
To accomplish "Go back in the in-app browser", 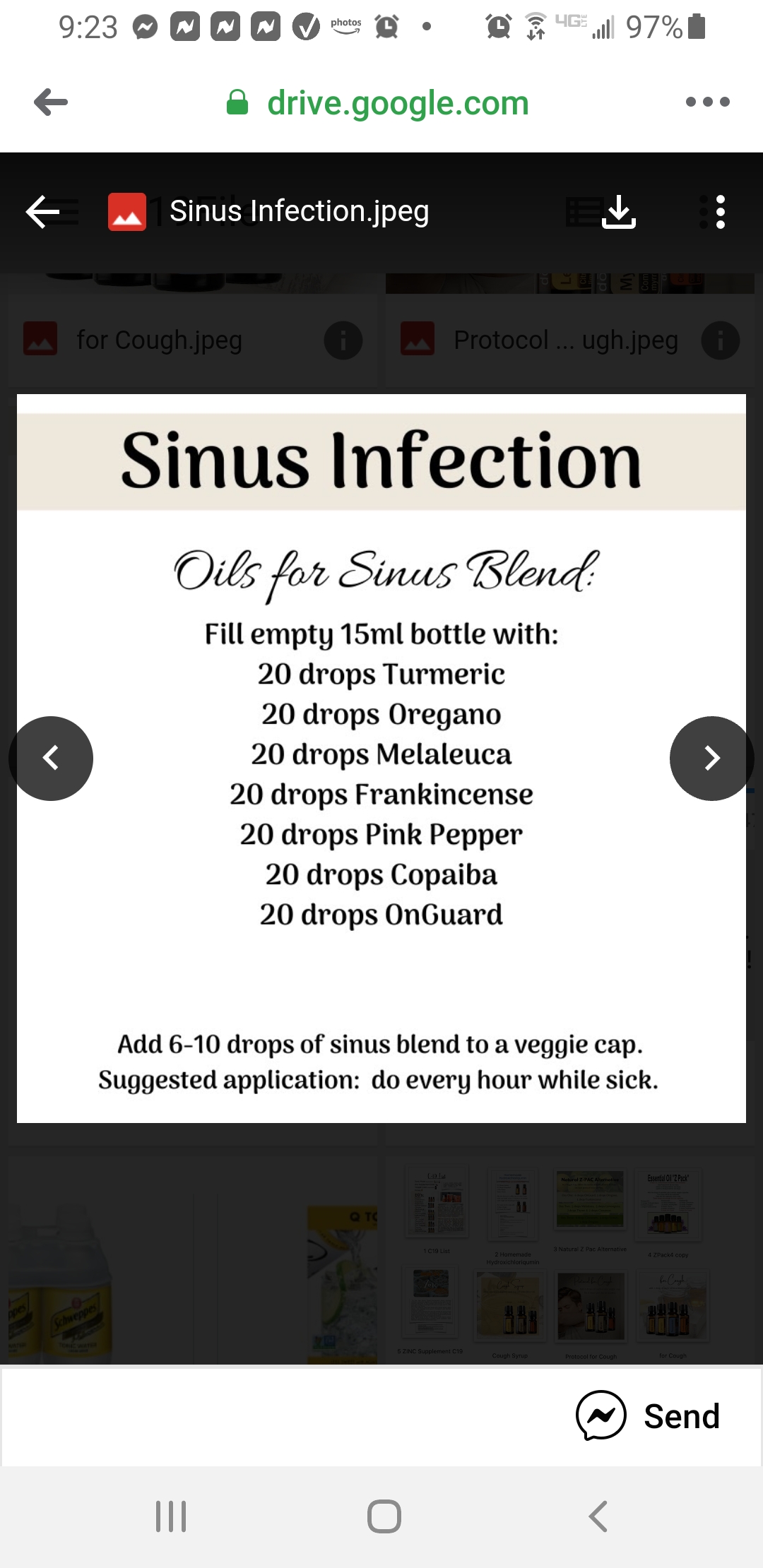I will click(51, 102).
